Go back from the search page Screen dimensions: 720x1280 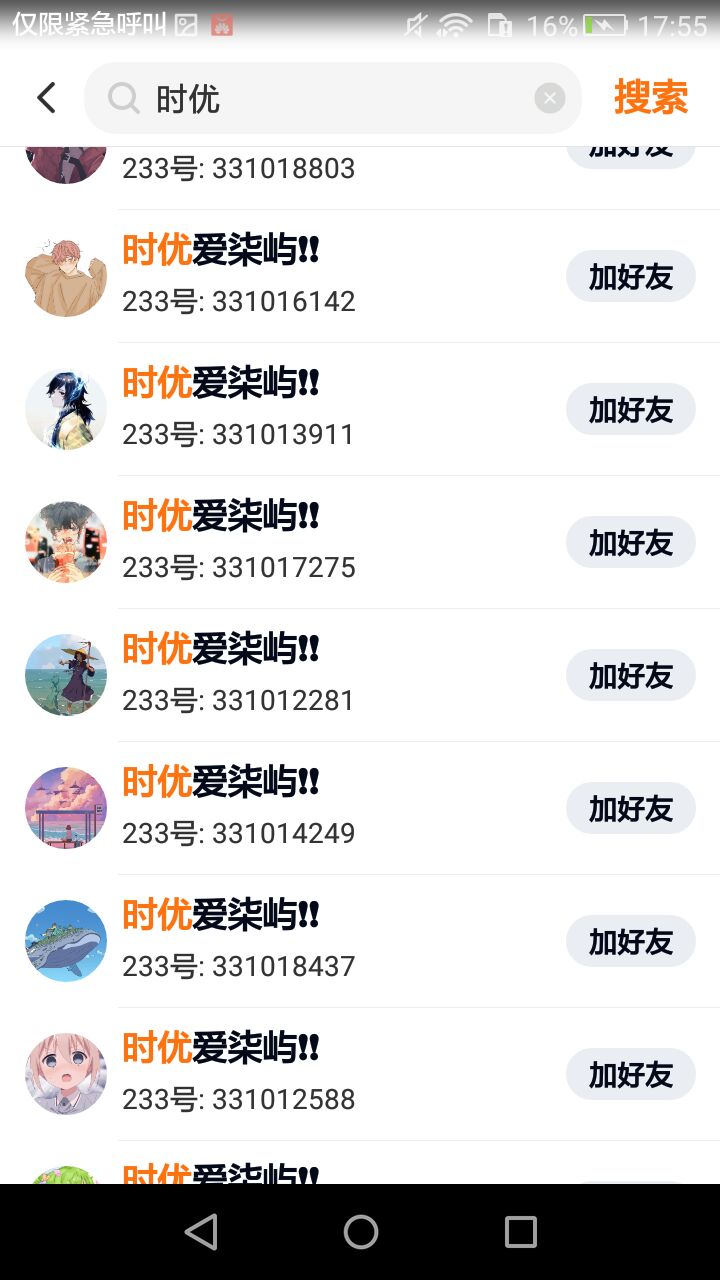[x=46, y=98]
